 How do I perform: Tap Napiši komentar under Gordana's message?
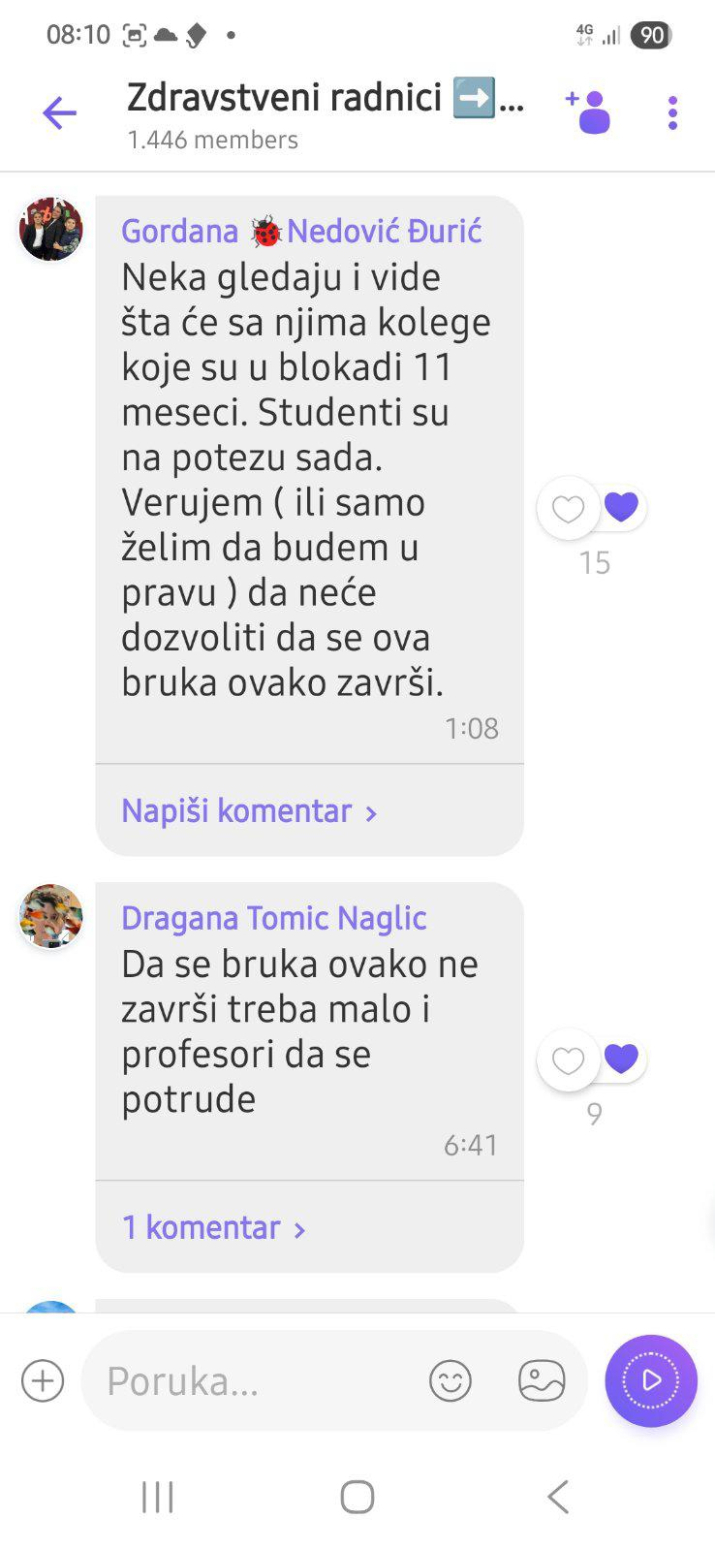tap(249, 811)
